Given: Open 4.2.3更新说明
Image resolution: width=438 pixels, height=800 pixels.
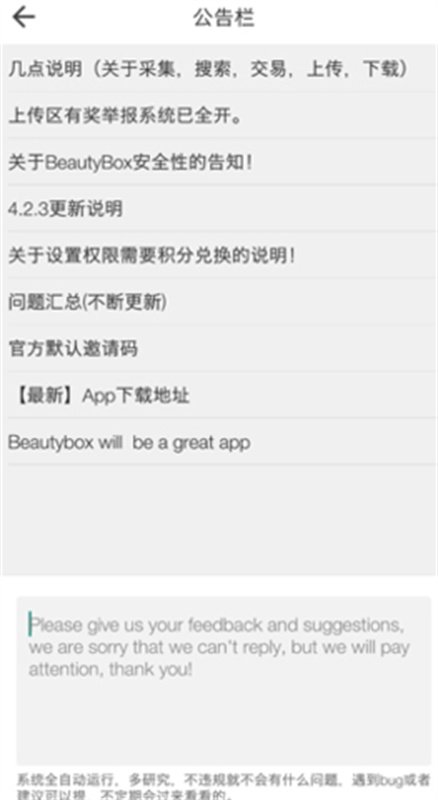Looking at the screenshot, I should [222, 209].
